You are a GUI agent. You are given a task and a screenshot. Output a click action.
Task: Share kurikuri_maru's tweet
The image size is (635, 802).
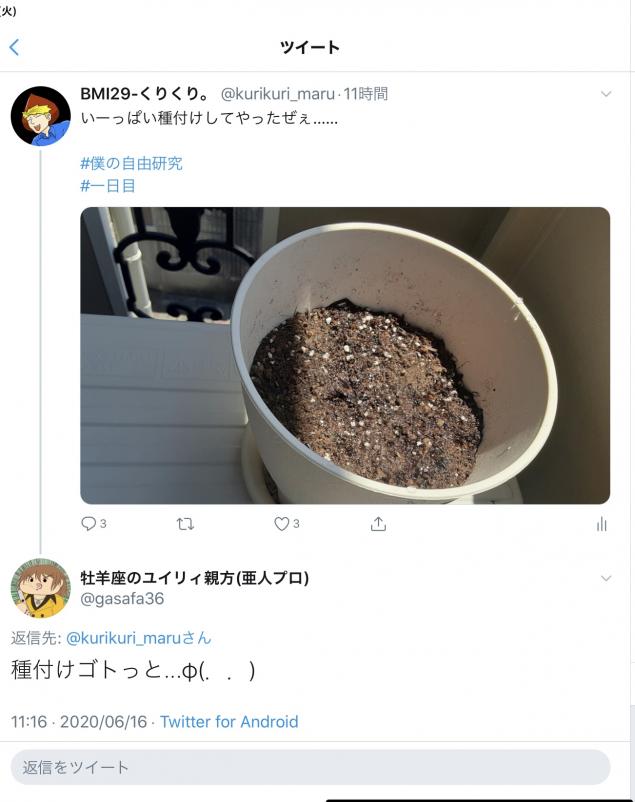pyautogui.click(x=378, y=523)
